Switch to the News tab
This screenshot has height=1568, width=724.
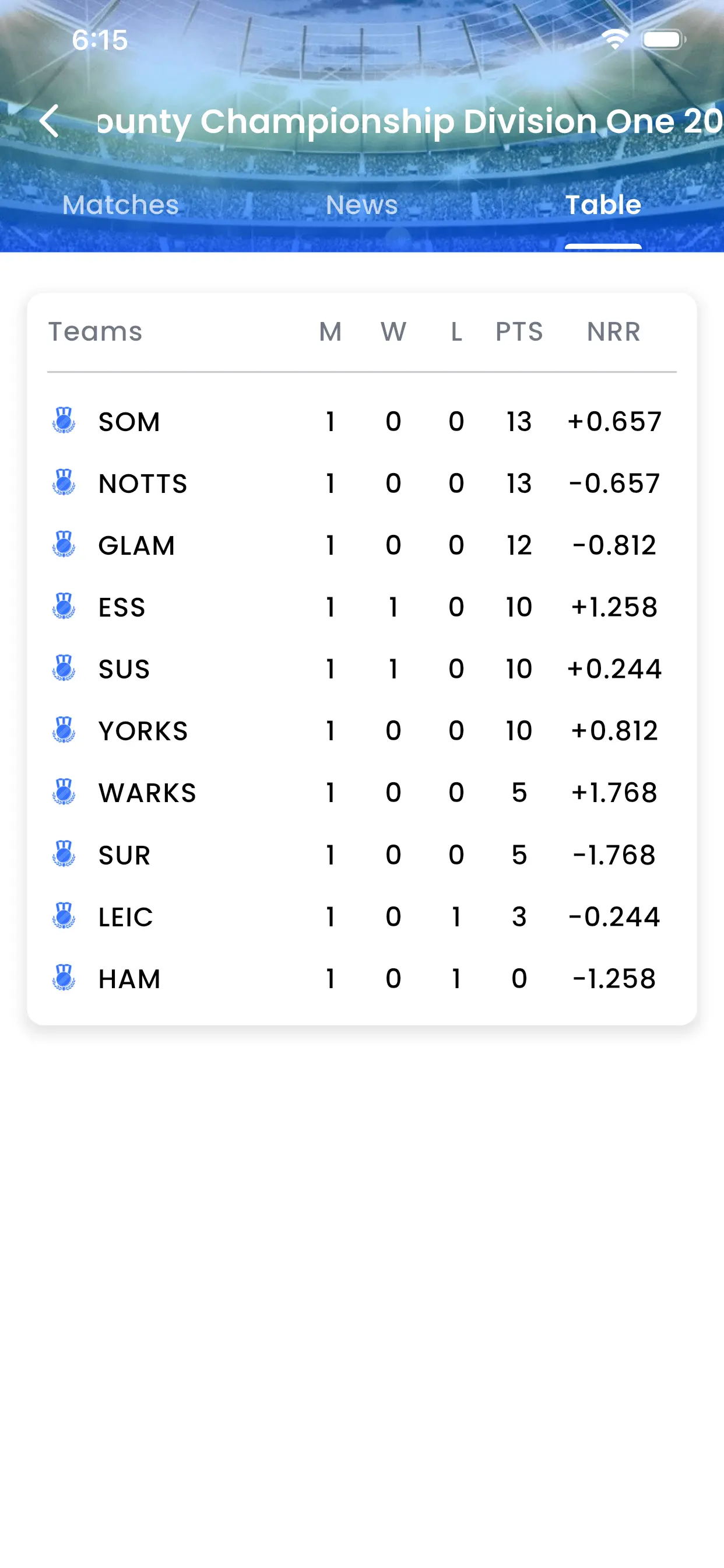tap(361, 205)
